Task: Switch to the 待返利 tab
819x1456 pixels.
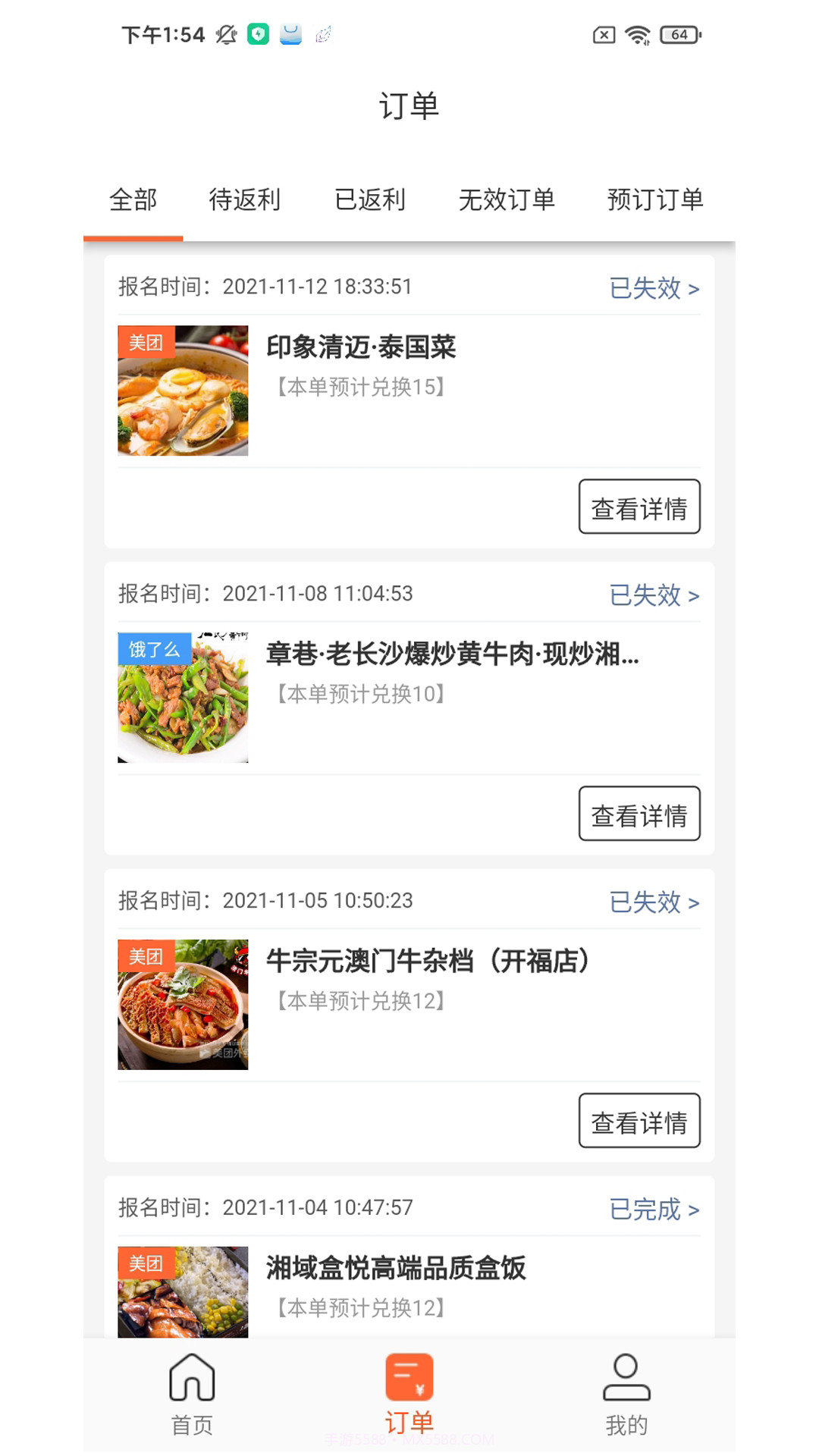Action: [x=246, y=201]
